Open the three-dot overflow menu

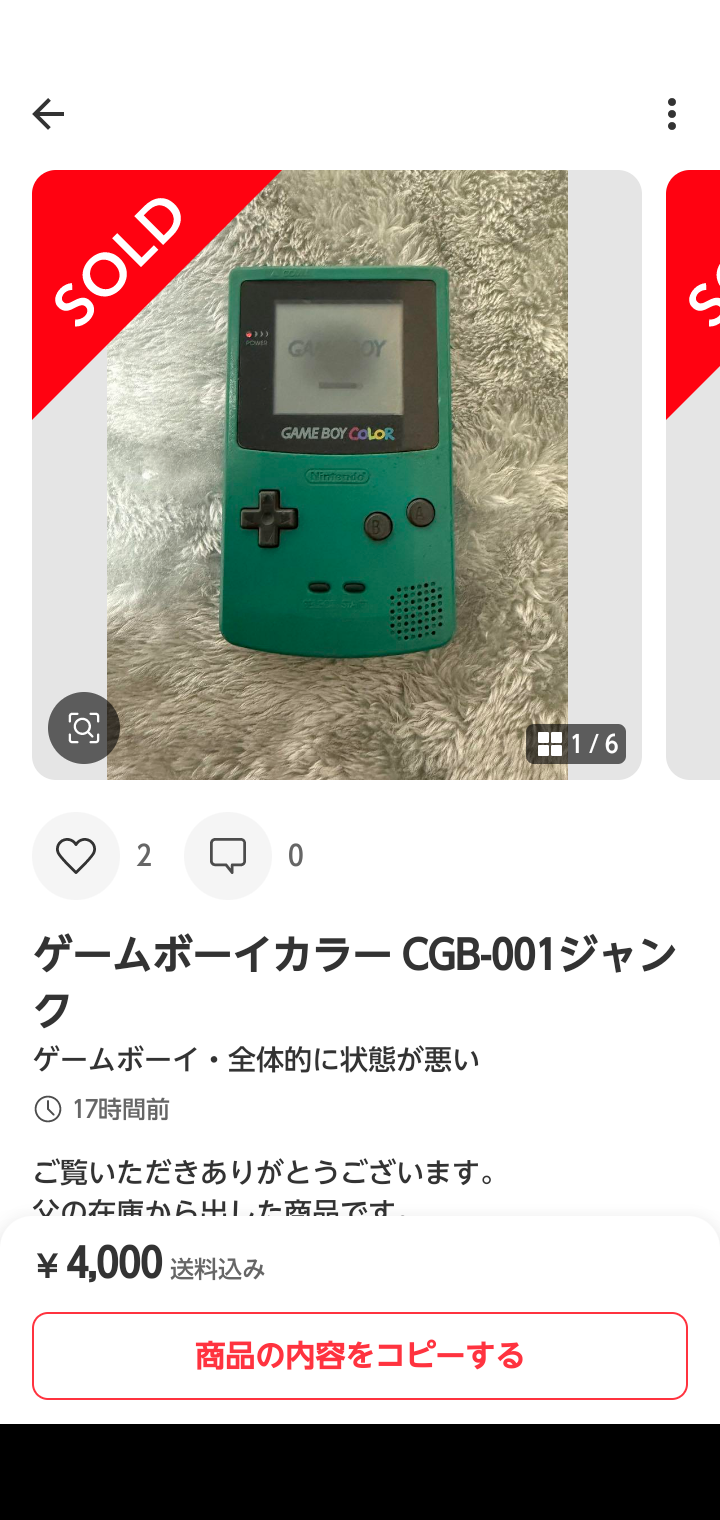click(672, 114)
